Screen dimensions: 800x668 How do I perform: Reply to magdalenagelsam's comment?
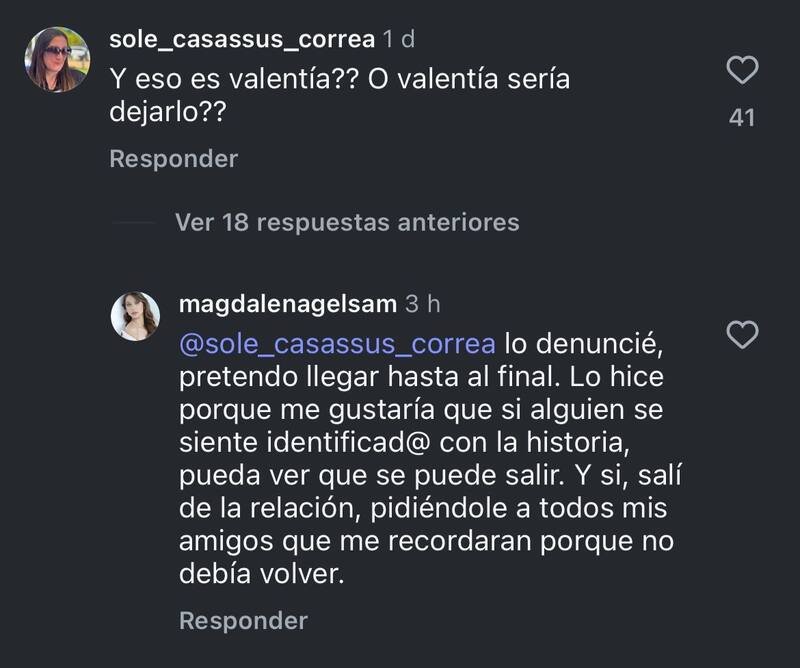[243, 621]
